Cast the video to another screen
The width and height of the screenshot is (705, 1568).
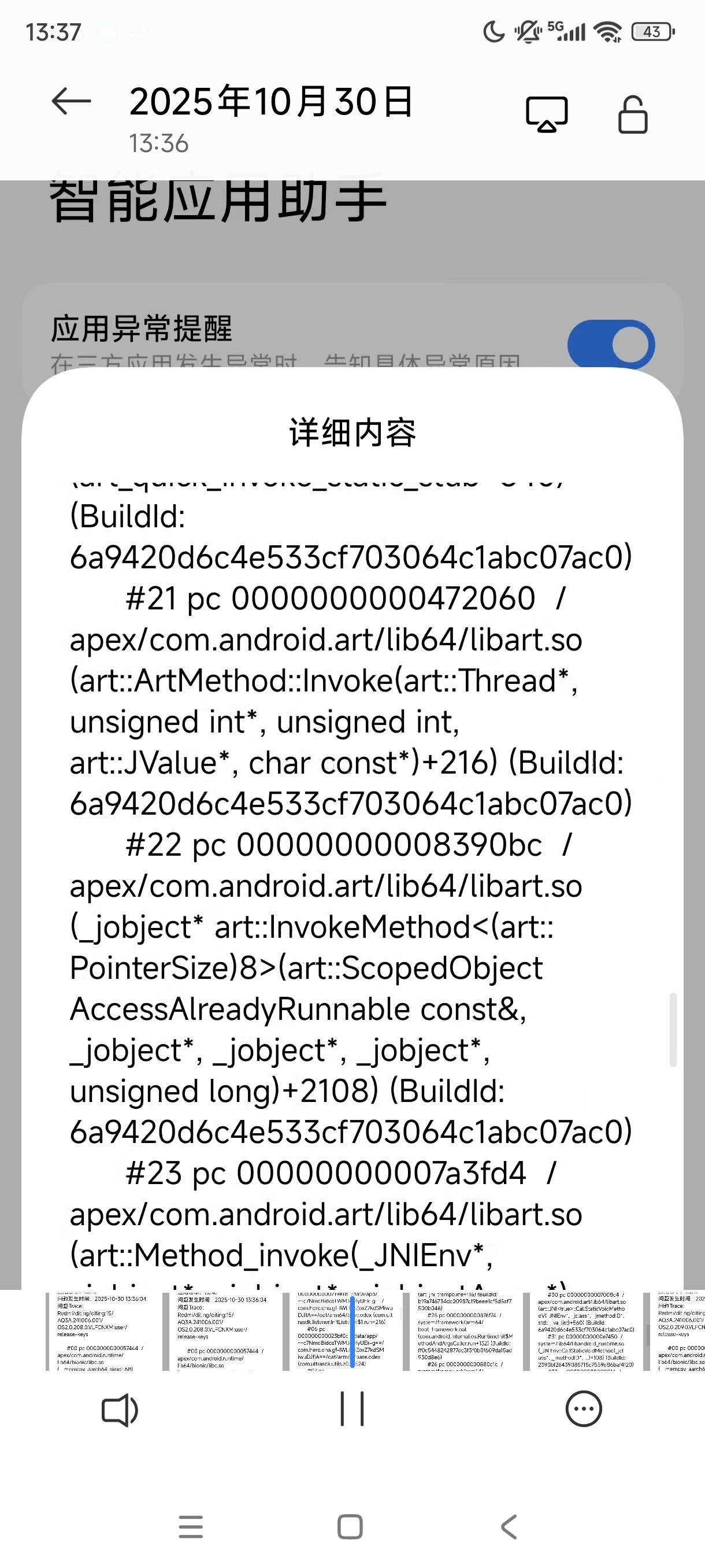tap(546, 114)
